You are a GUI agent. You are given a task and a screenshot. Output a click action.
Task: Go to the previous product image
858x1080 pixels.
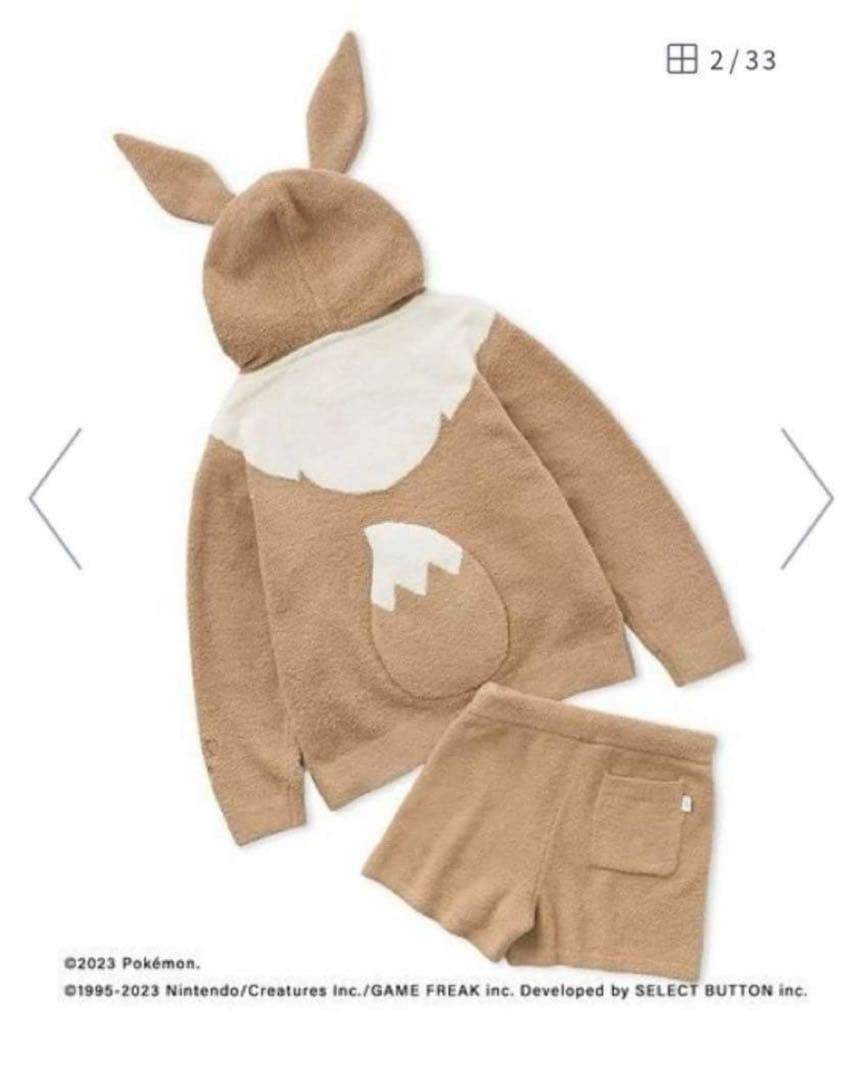coord(55,499)
